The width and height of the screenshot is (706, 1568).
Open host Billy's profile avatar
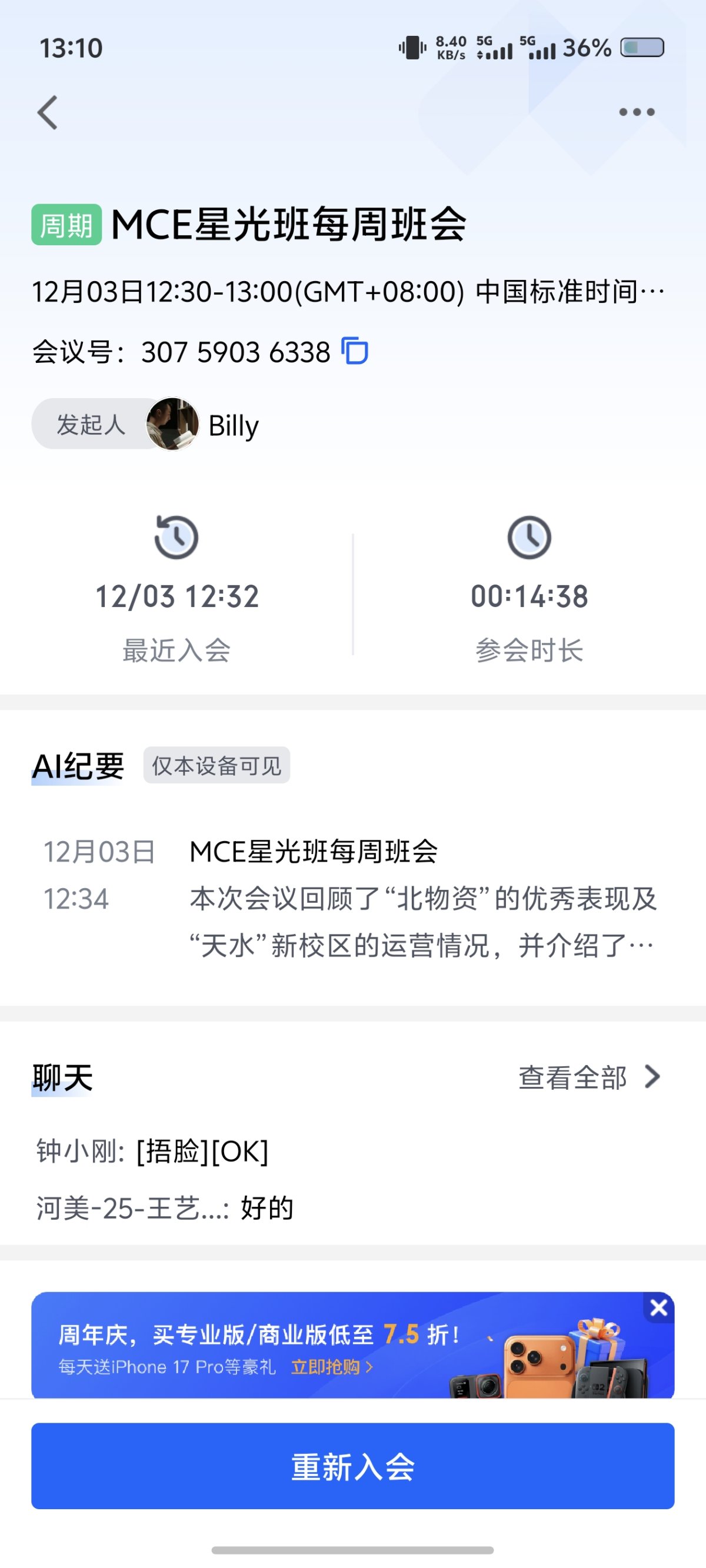[172, 424]
